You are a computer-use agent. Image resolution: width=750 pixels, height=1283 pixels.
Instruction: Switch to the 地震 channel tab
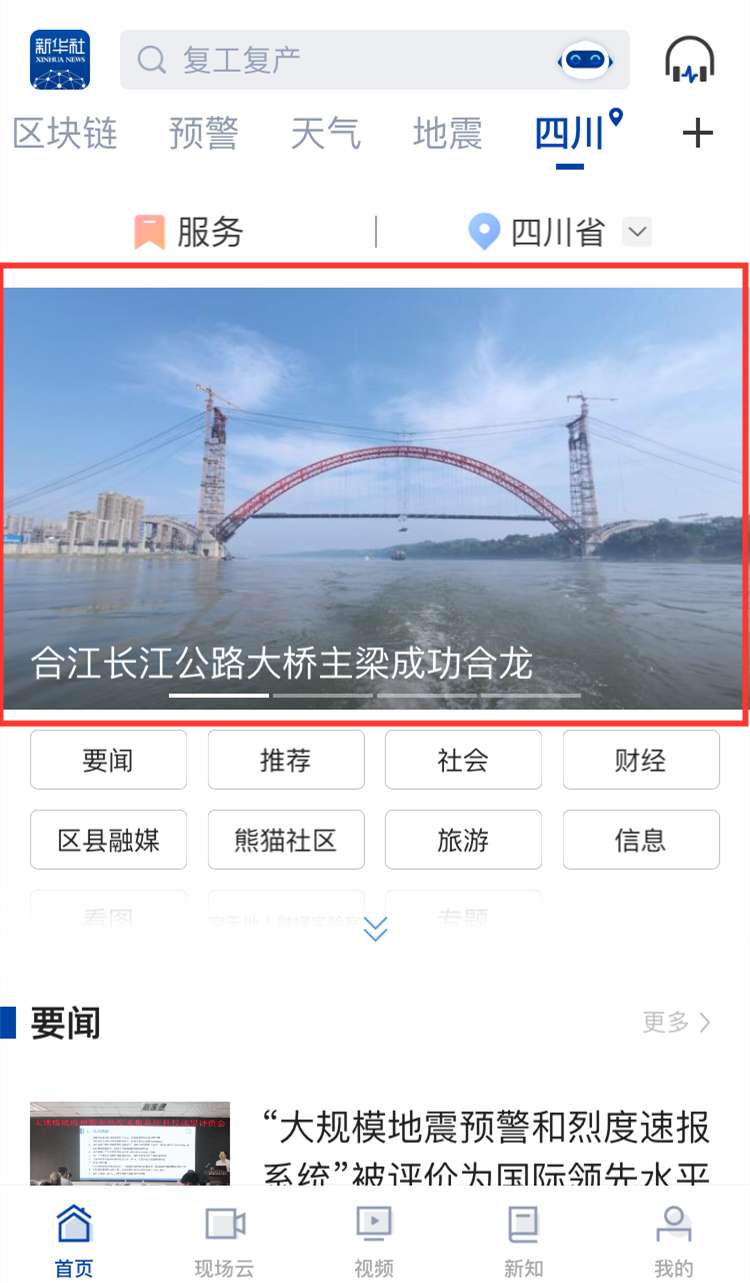448,133
